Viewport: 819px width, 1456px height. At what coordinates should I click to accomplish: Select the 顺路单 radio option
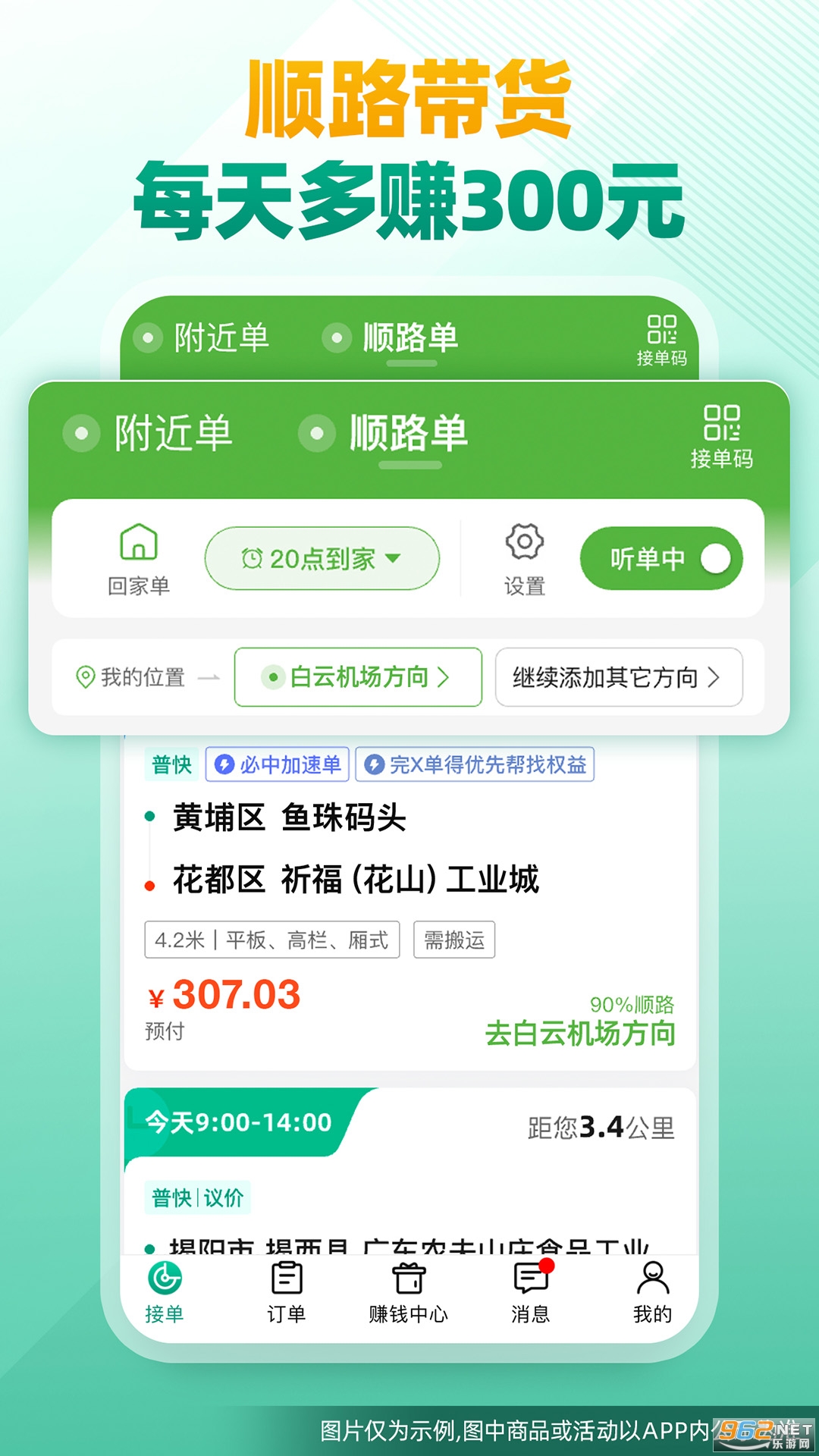point(316,433)
